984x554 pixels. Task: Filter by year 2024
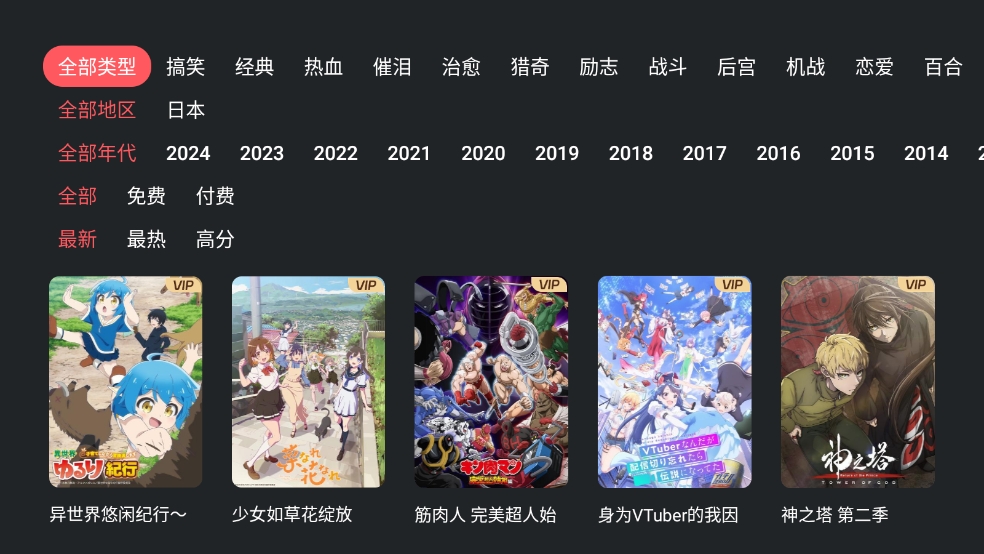coord(188,153)
